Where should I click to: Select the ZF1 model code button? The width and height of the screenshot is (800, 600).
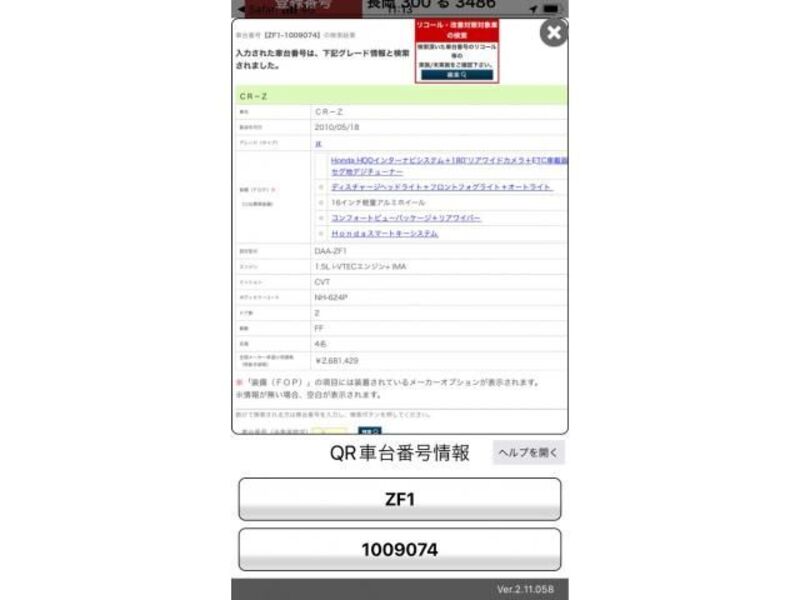tap(399, 499)
